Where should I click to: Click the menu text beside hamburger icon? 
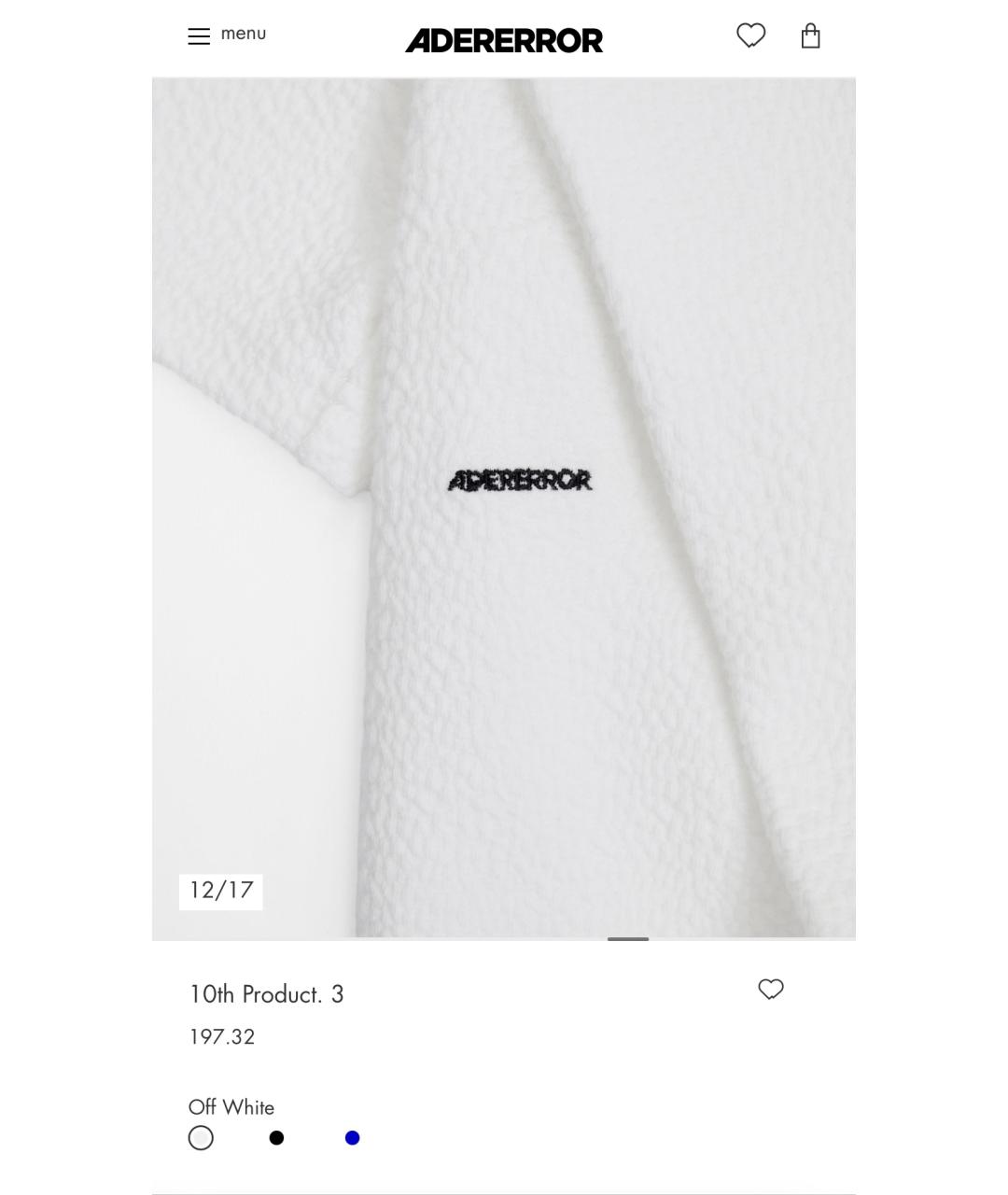243,33
